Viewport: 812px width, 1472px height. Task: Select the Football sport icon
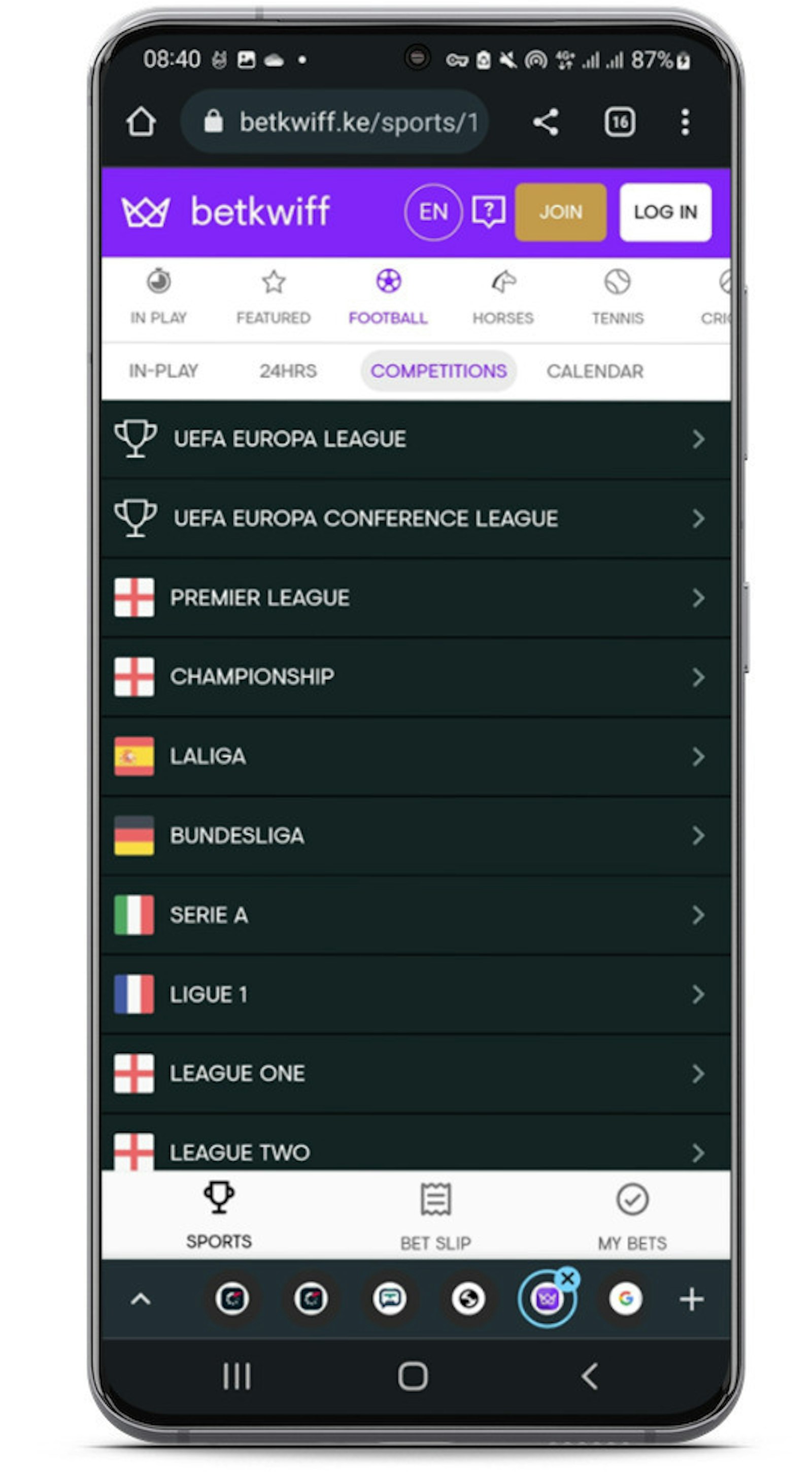[x=389, y=283]
